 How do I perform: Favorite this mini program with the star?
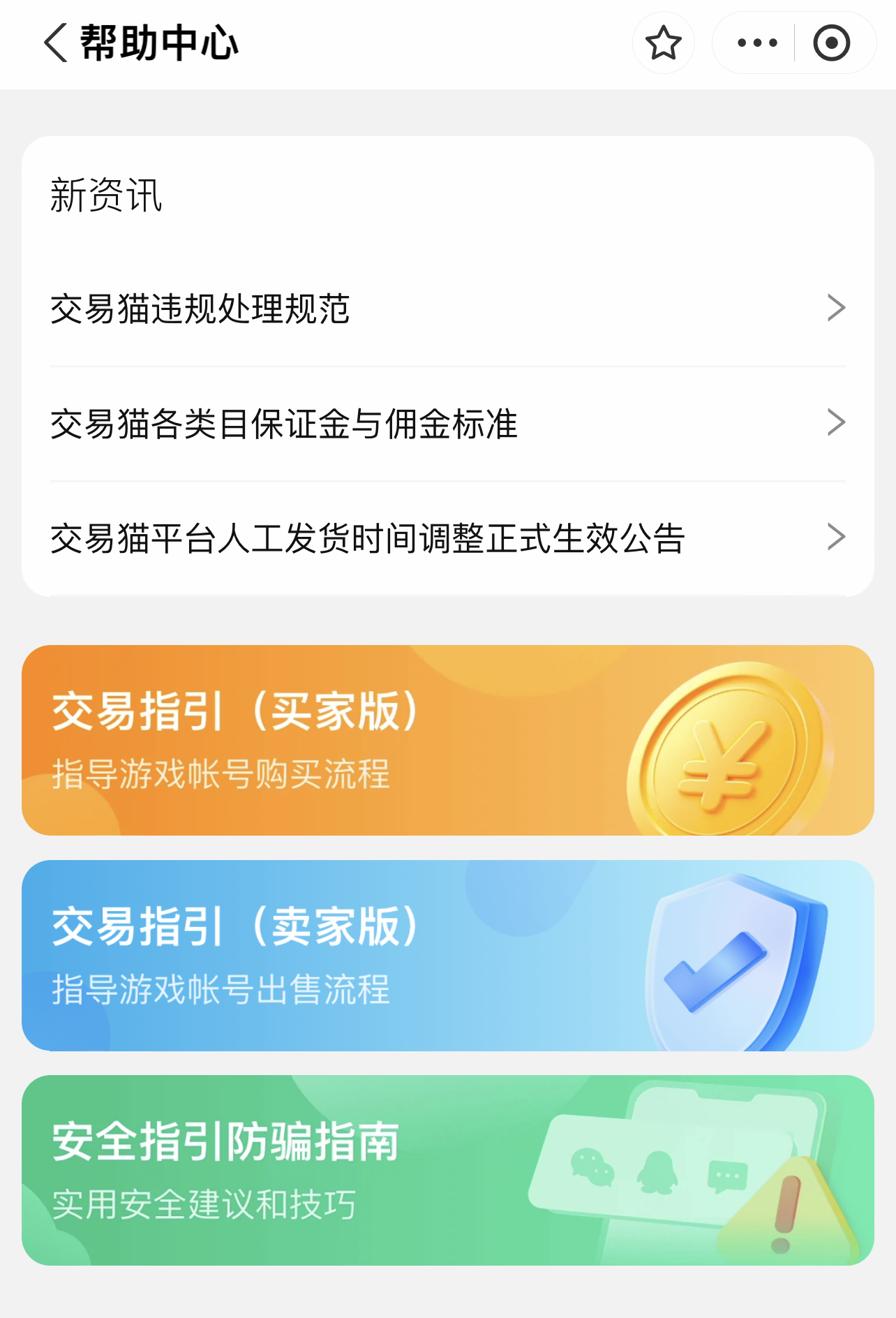tap(663, 43)
